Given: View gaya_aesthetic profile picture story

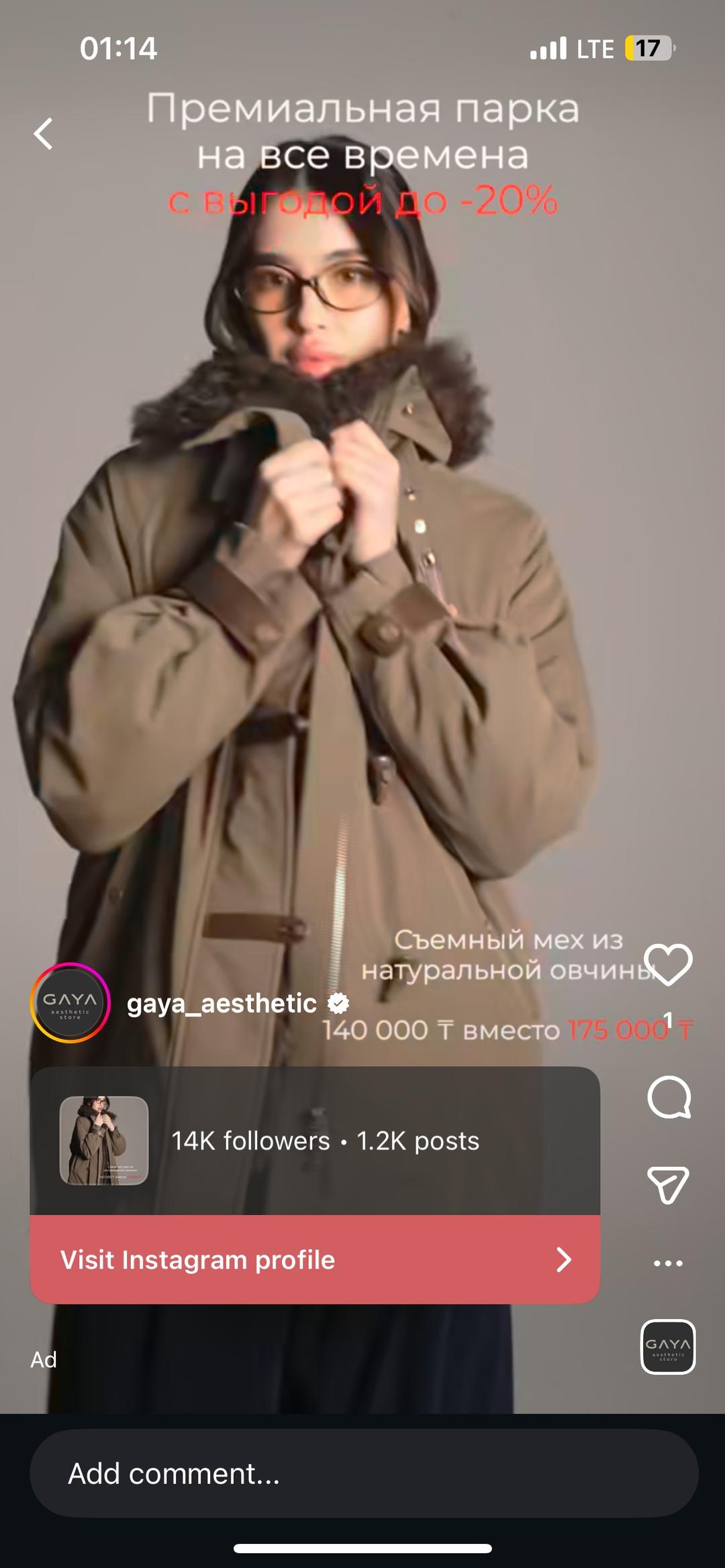Looking at the screenshot, I should (70, 1003).
